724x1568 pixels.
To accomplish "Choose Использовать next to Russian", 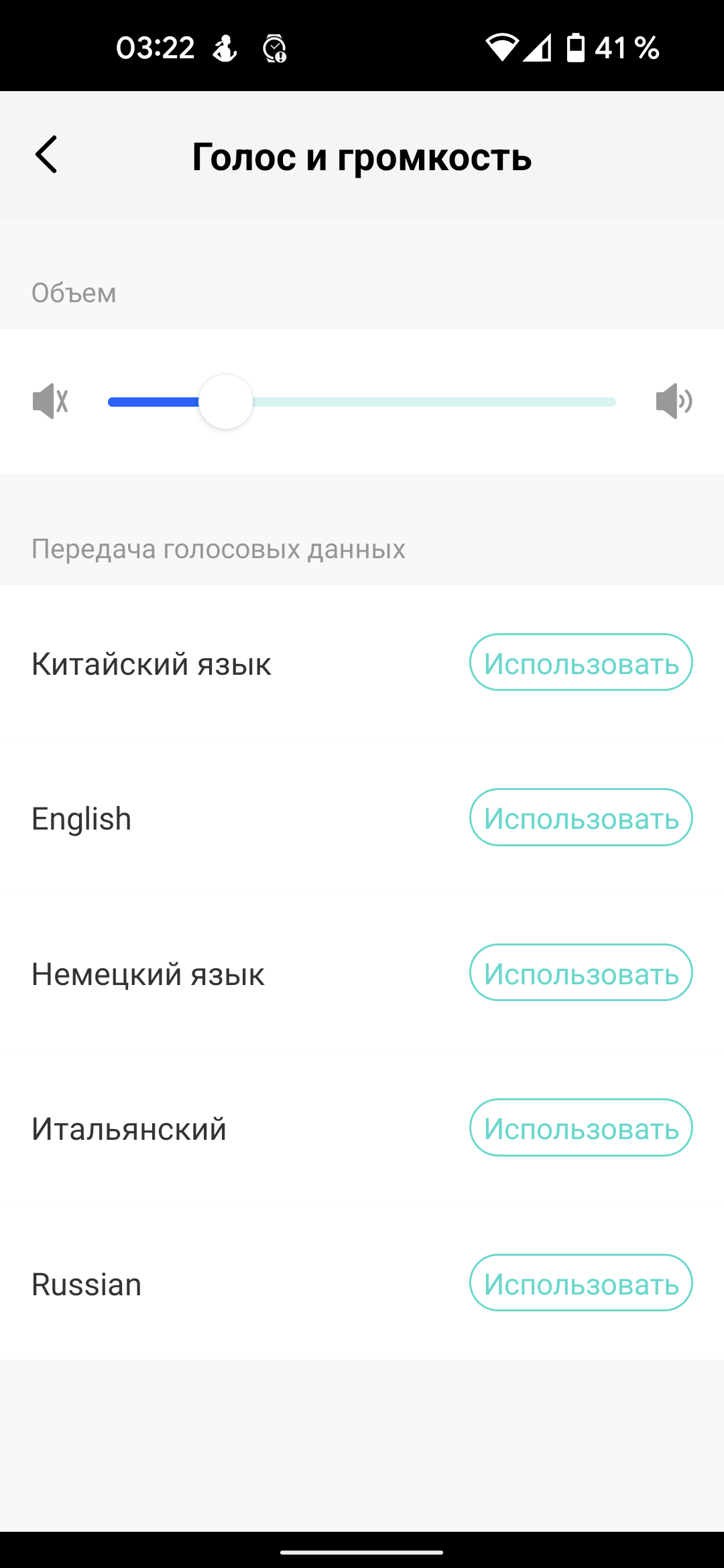I will click(x=581, y=1283).
